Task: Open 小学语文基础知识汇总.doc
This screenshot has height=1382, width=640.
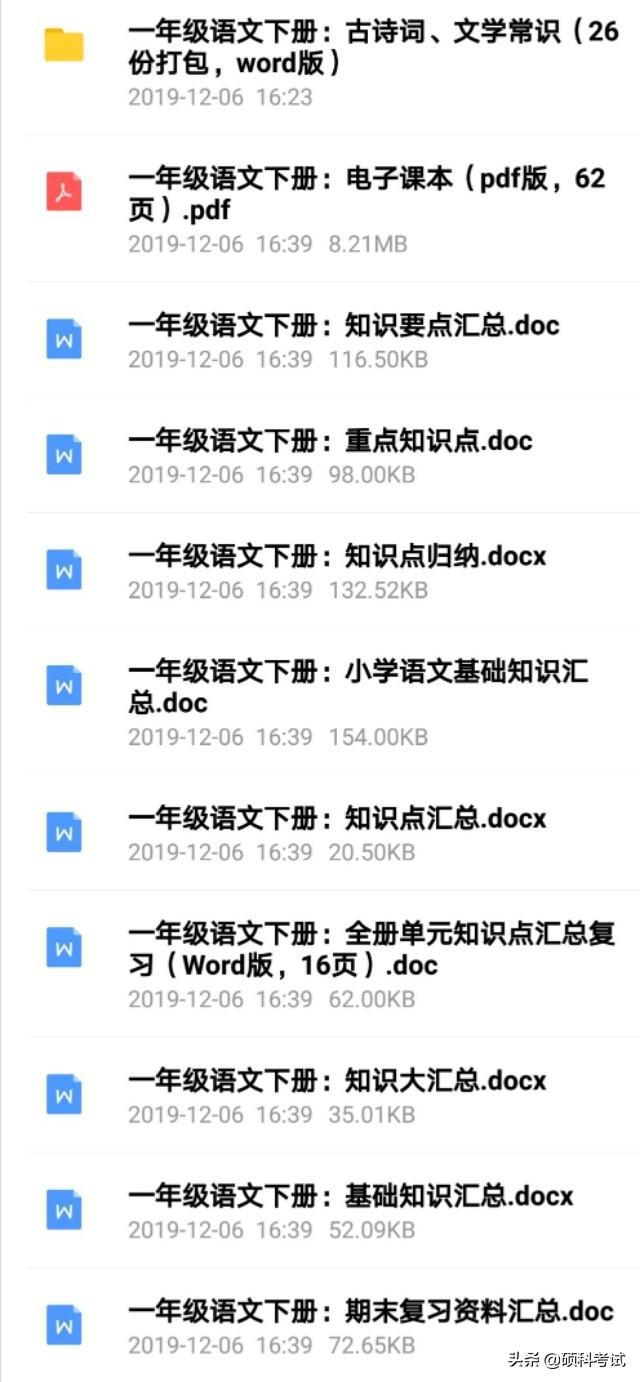Action: point(358,687)
